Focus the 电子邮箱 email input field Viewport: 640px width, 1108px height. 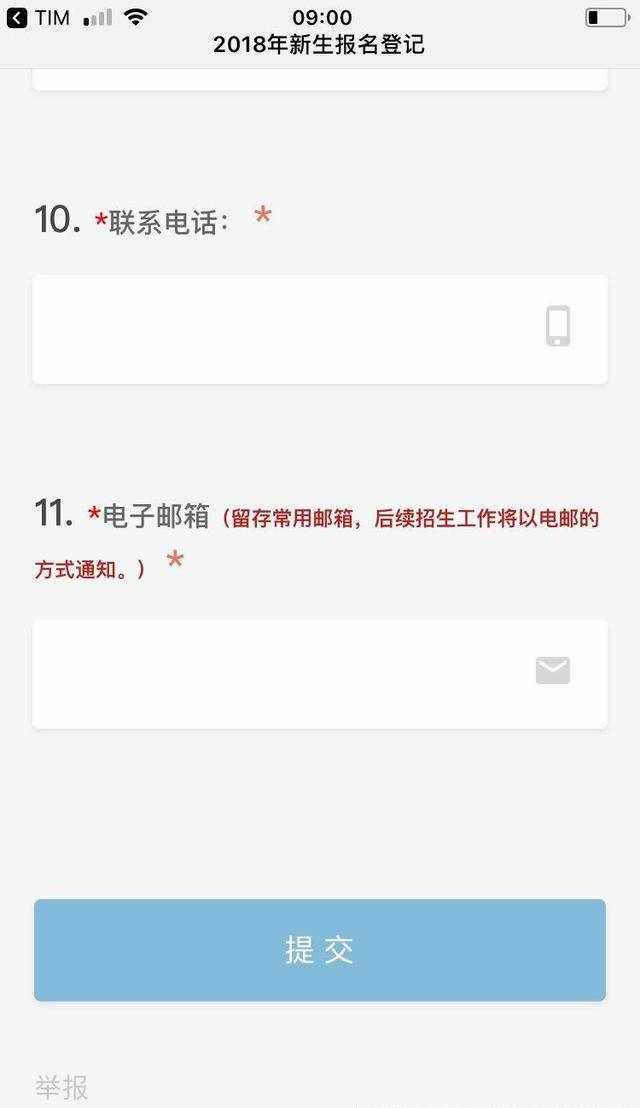pyautogui.click(x=320, y=674)
